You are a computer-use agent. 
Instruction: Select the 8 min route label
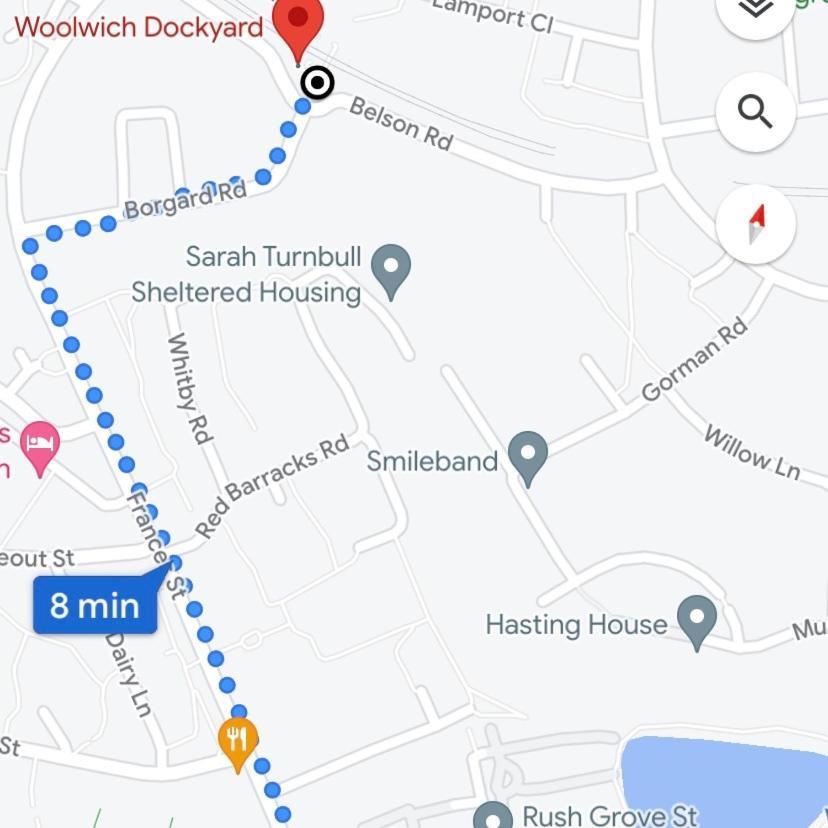95,605
